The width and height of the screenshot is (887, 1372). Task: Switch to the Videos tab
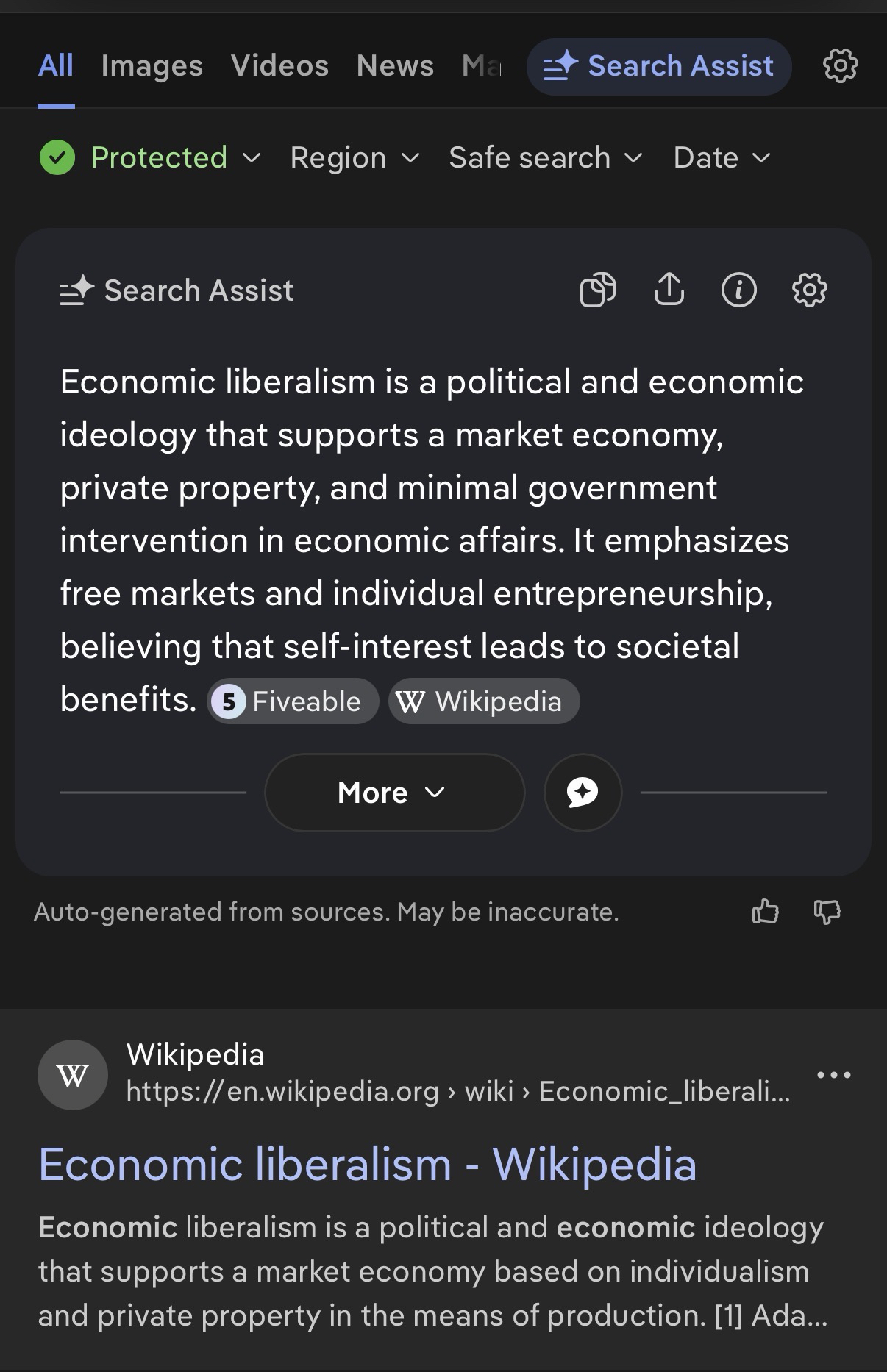(279, 66)
